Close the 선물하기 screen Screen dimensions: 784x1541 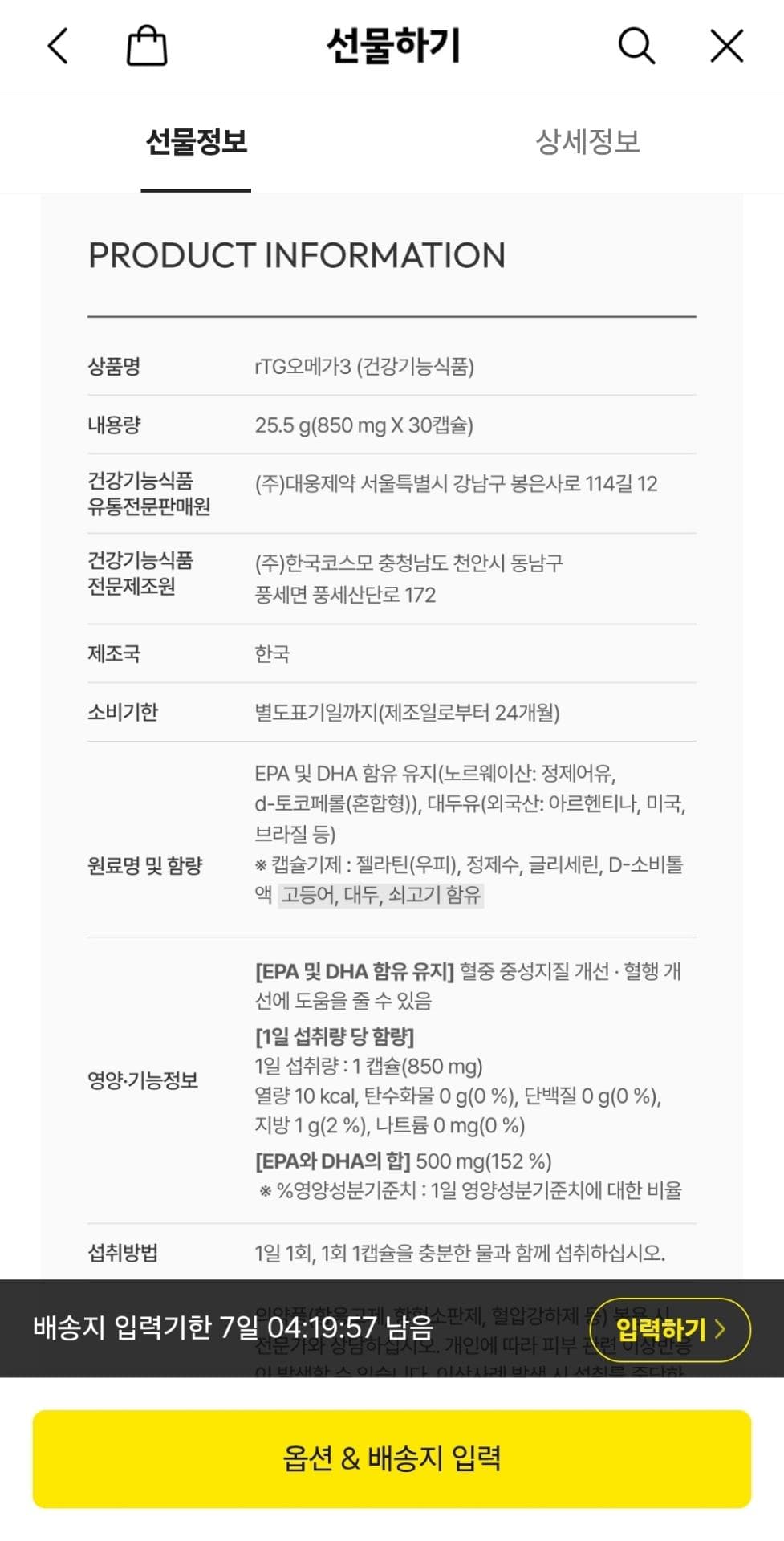tap(726, 46)
